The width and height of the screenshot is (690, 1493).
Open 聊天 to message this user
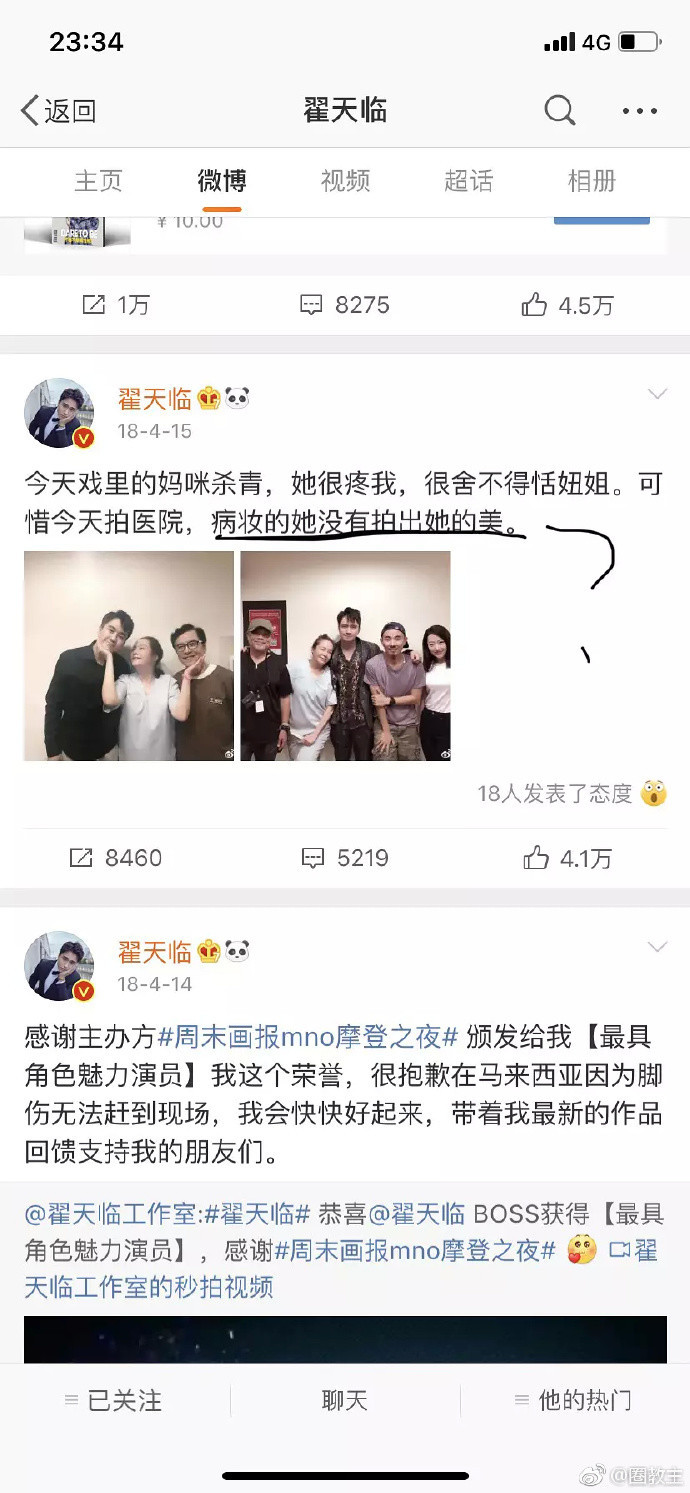(x=345, y=1401)
